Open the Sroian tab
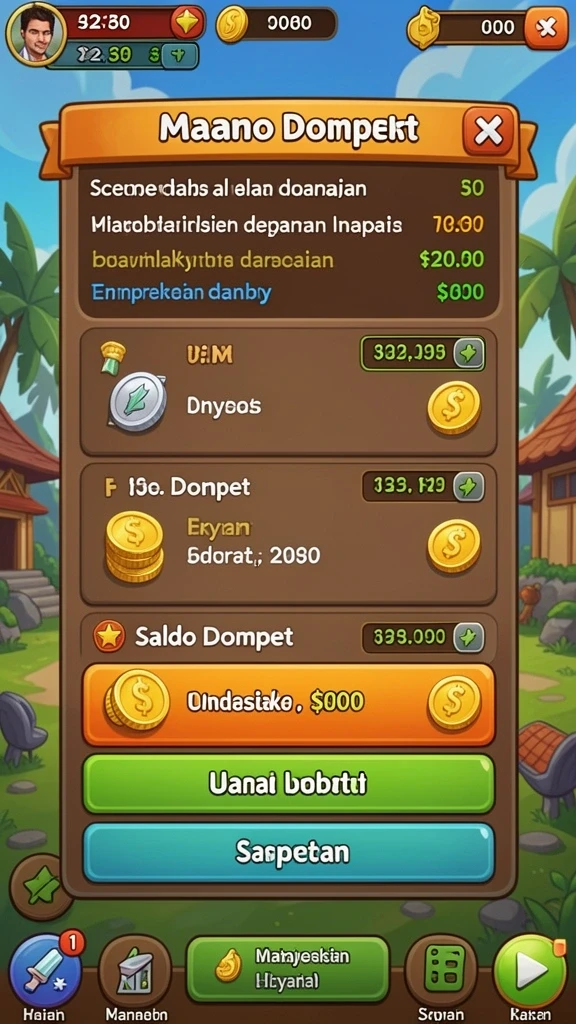This screenshot has width=576, height=1024. tap(441, 971)
